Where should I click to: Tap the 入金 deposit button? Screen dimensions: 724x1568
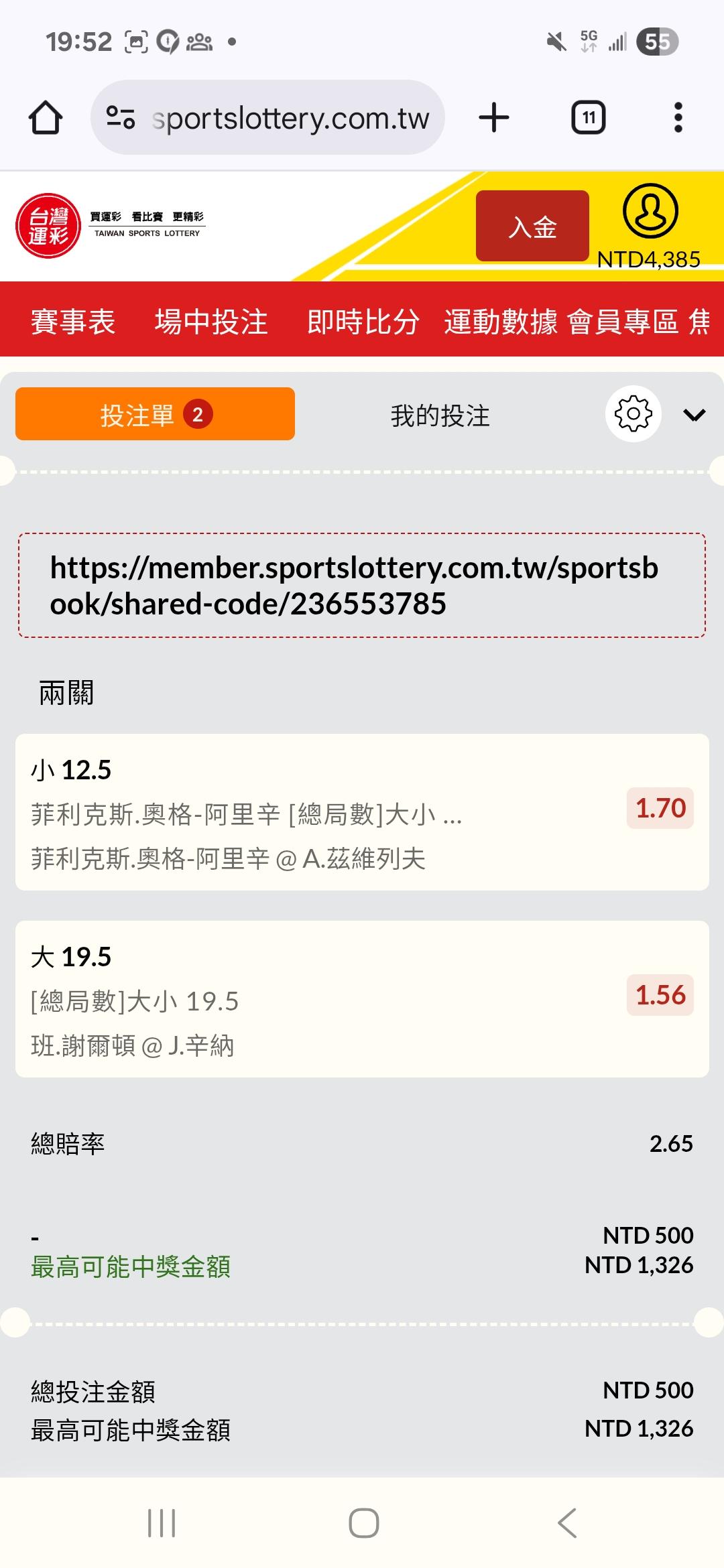point(532,226)
